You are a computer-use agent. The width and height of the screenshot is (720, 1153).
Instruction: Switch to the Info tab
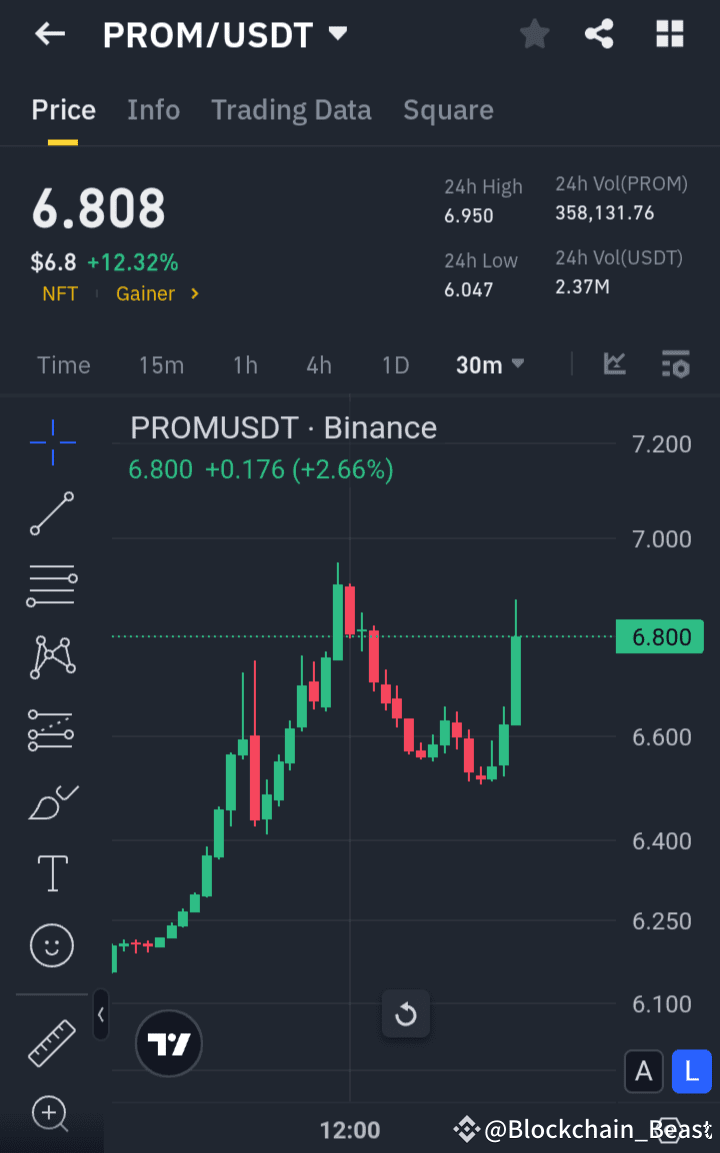(x=153, y=110)
